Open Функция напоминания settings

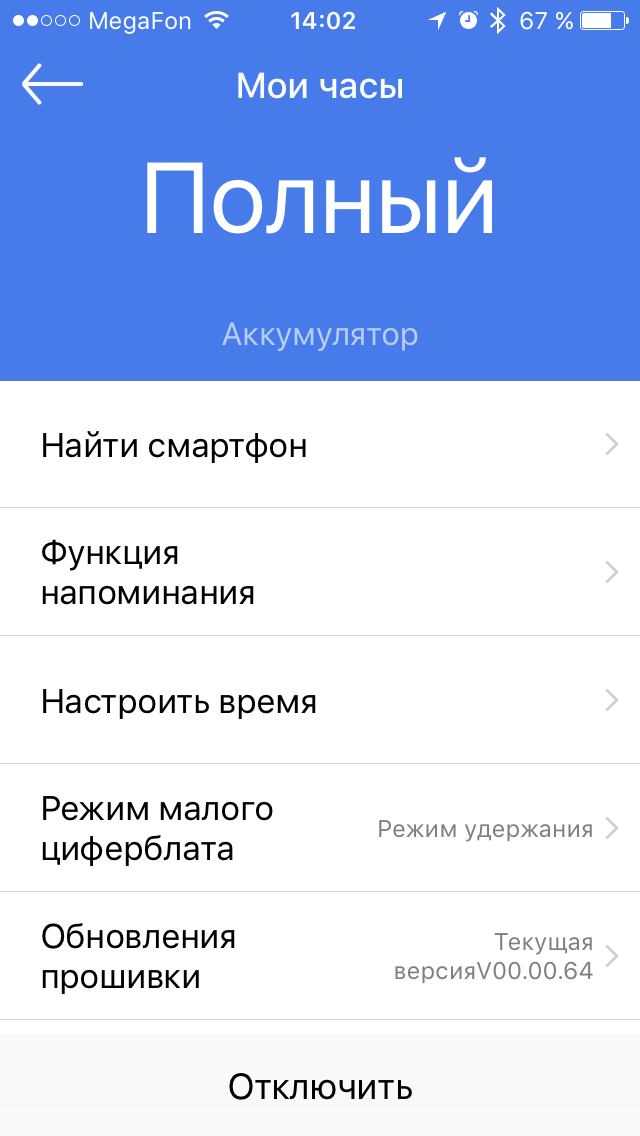[x=320, y=572]
